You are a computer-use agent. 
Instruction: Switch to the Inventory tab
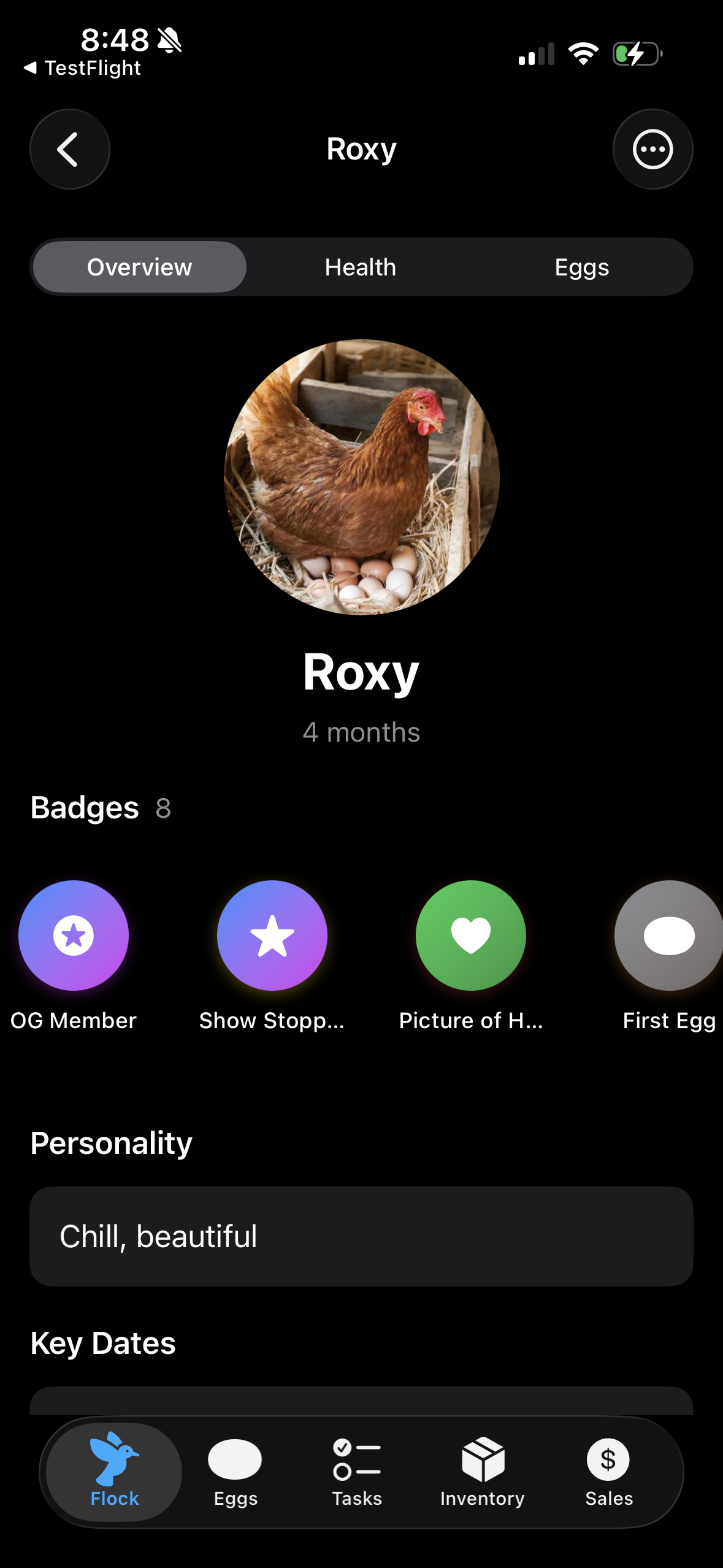pyautogui.click(x=483, y=1471)
